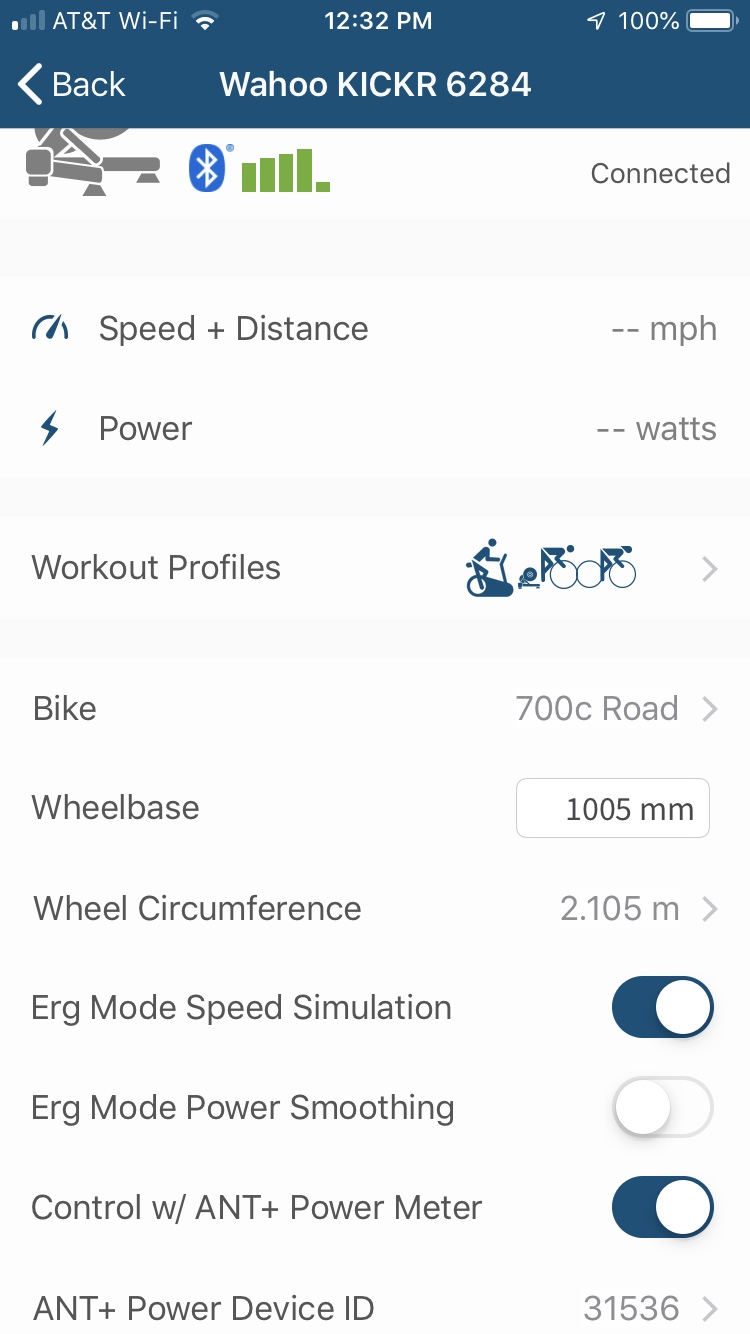Edit the Wheelbase value field
750x1334 pixels.
point(612,808)
